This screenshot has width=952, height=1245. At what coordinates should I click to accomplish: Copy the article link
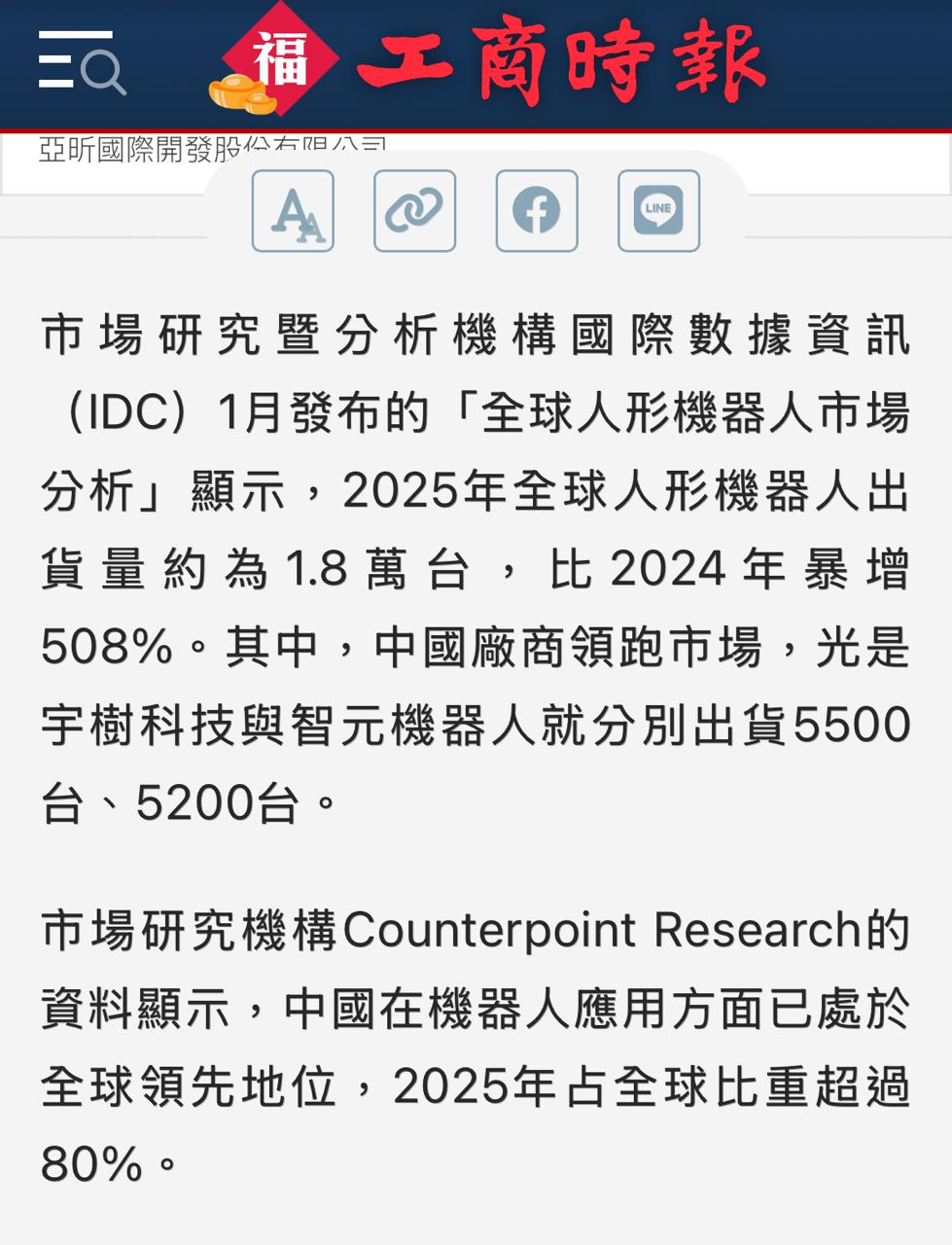tap(415, 211)
